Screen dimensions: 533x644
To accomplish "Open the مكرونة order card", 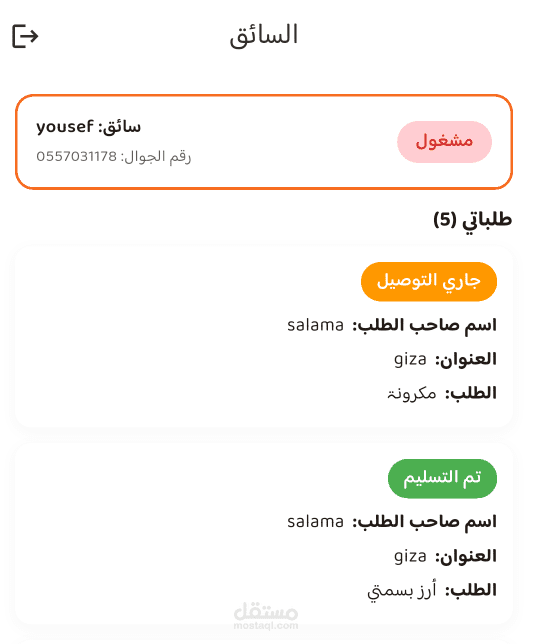I will click(264, 337).
